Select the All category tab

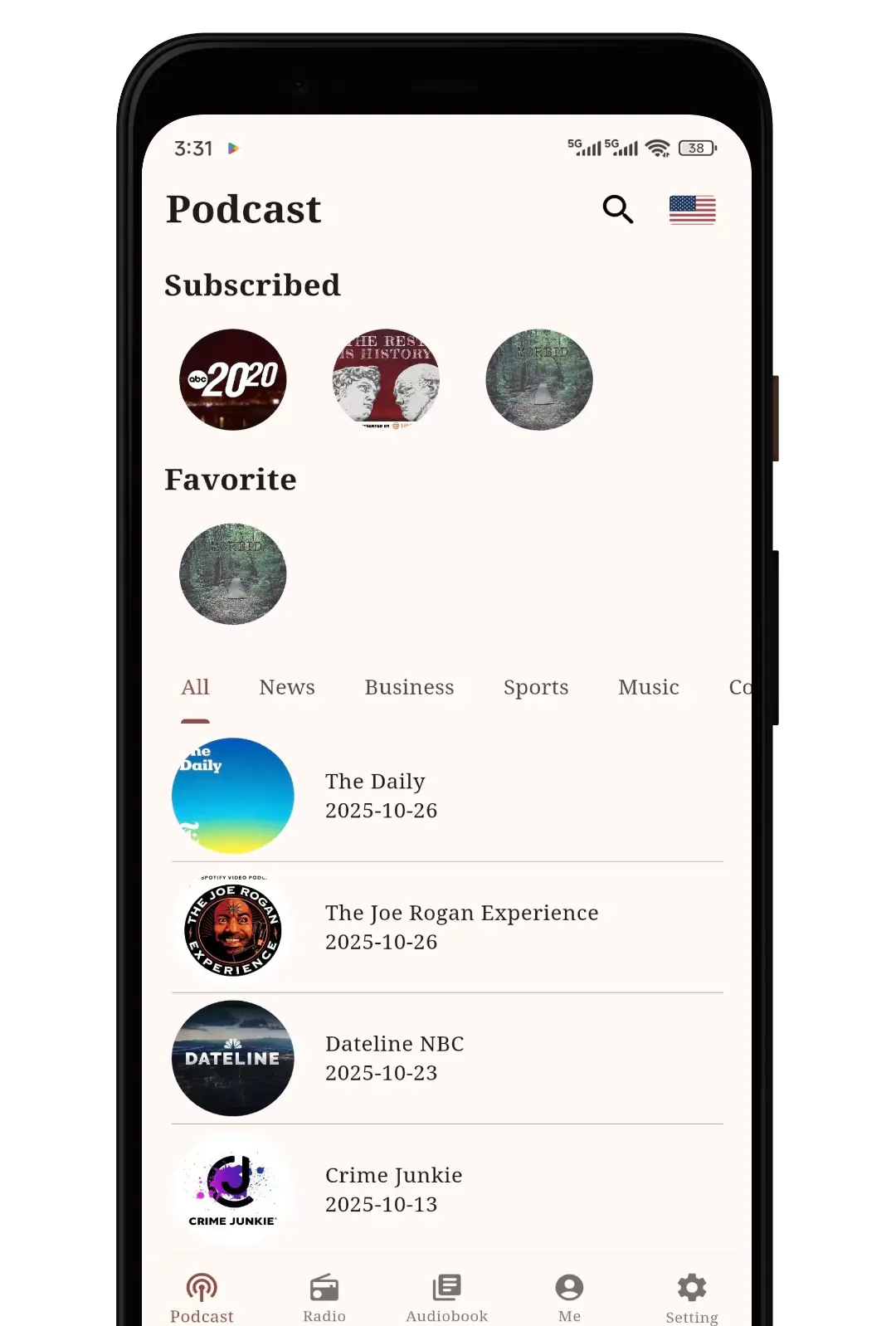click(x=195, y=687)
